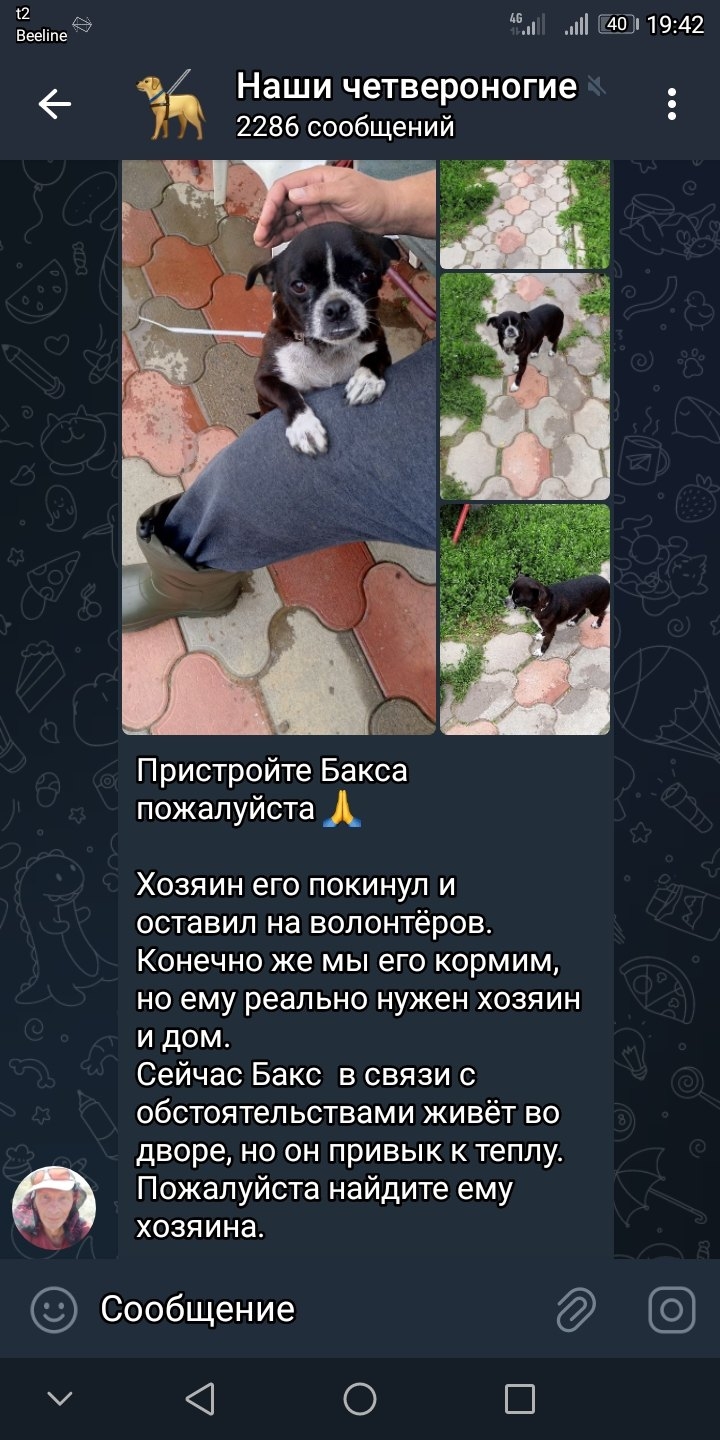720x1440 pixels.
Task: Open the sender's profile avatar
Action: click(54, 1207)
